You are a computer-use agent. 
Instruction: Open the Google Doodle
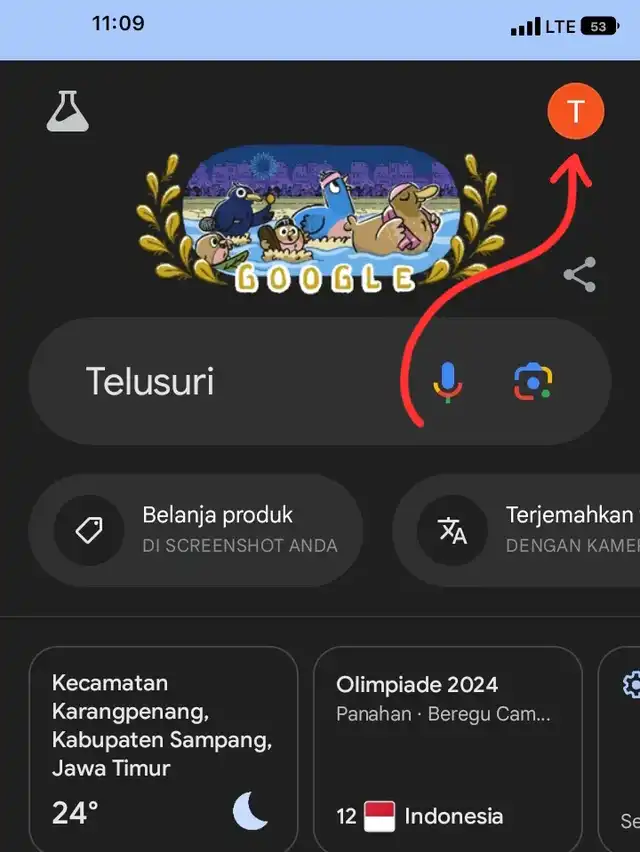tap(322, 222)
